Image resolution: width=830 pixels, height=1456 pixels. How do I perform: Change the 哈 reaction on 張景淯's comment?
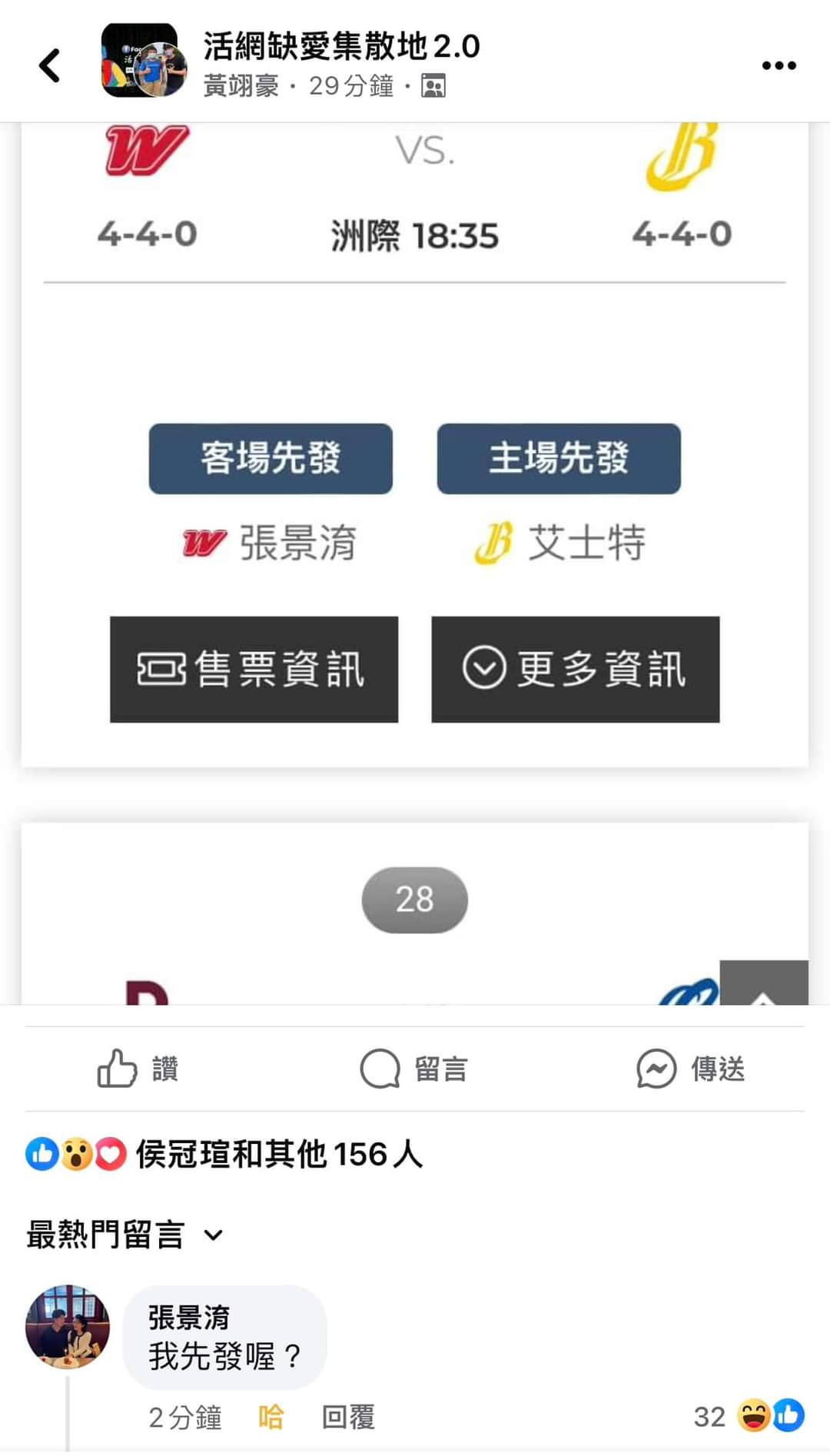pyautogui.click(x=271, y=1416)
